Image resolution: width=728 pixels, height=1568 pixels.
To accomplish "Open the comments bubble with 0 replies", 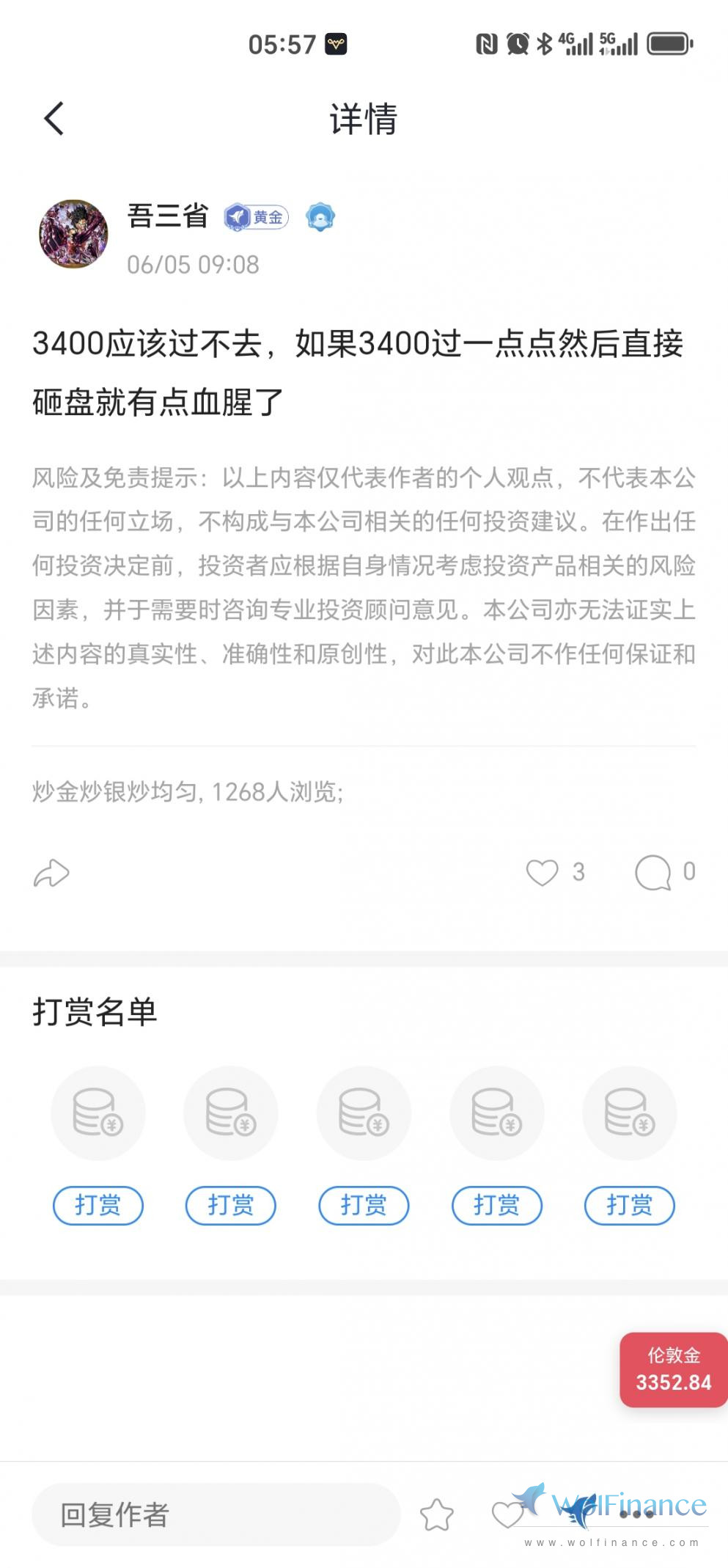I will (x=653, y=872).
